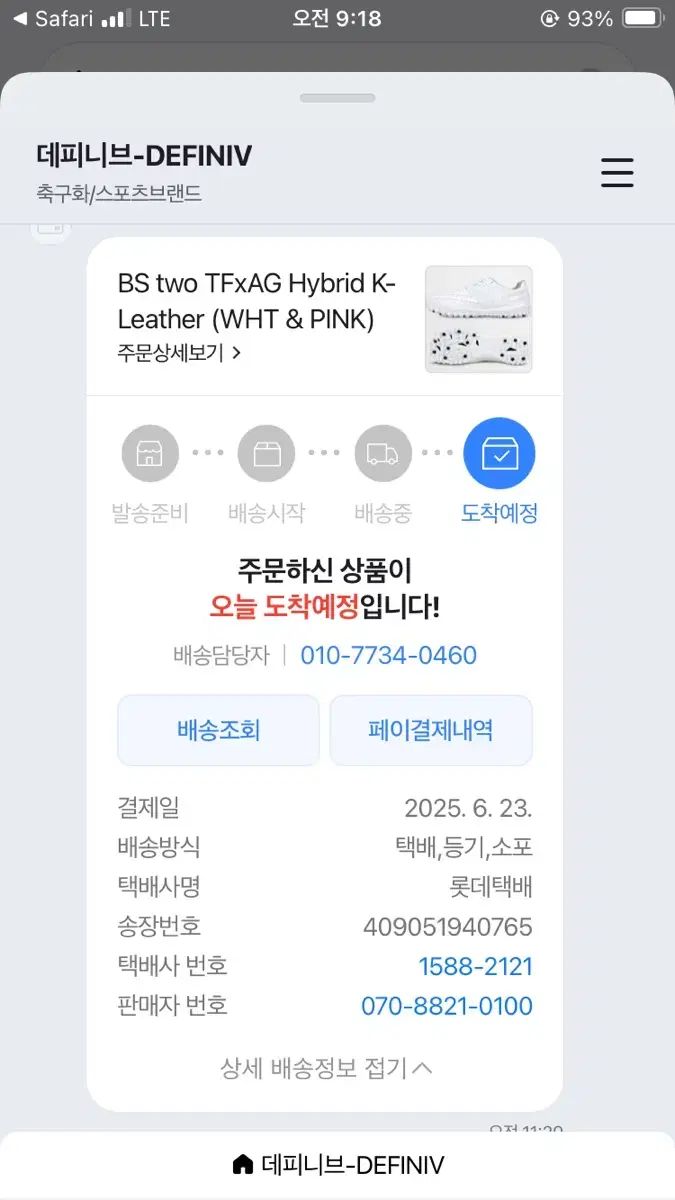Collapse 상세 배송정보 접기
The image size is (675, 1200).
[x=326, y=1068]
